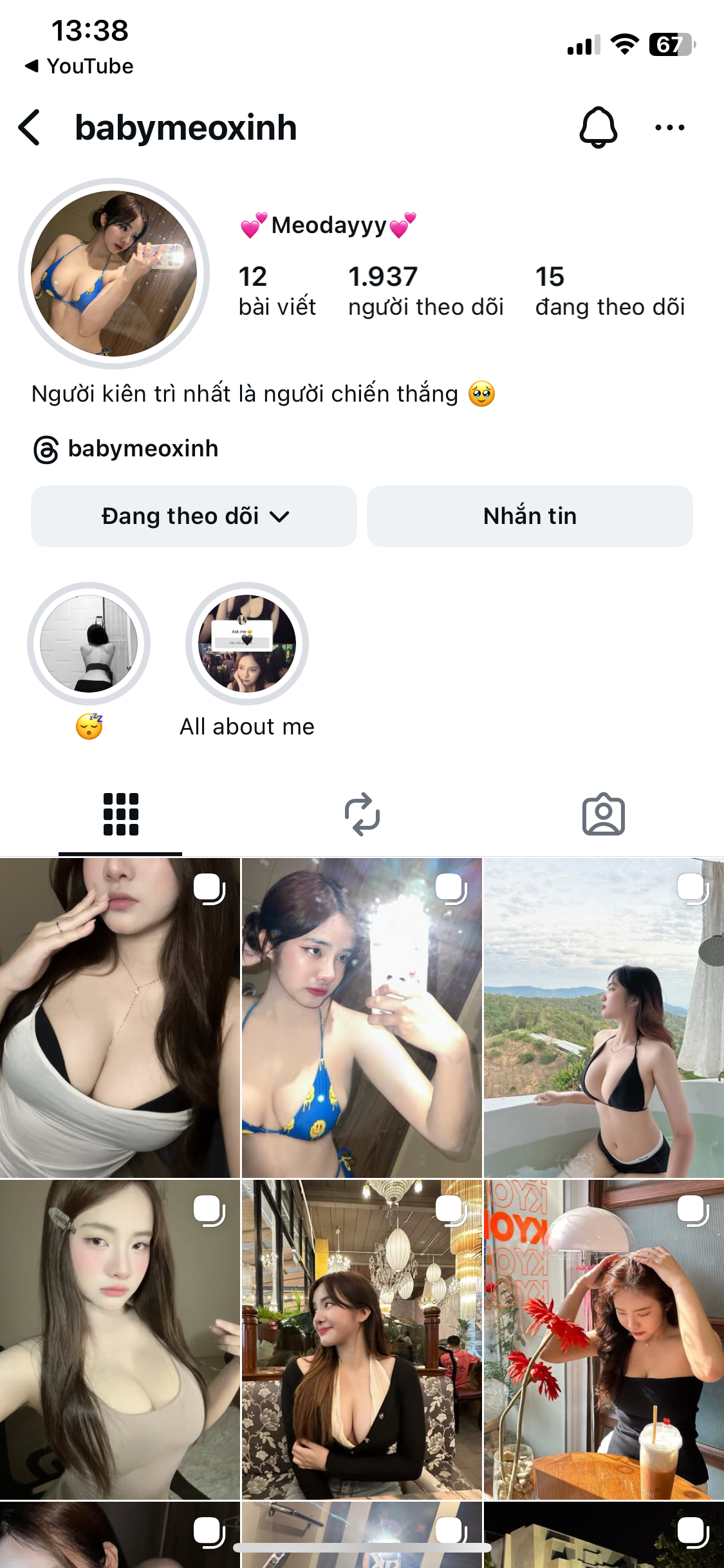The height and width of the screenshot is (1568, 724).
Task: Switch to the reposts tab
Action: 362,814
